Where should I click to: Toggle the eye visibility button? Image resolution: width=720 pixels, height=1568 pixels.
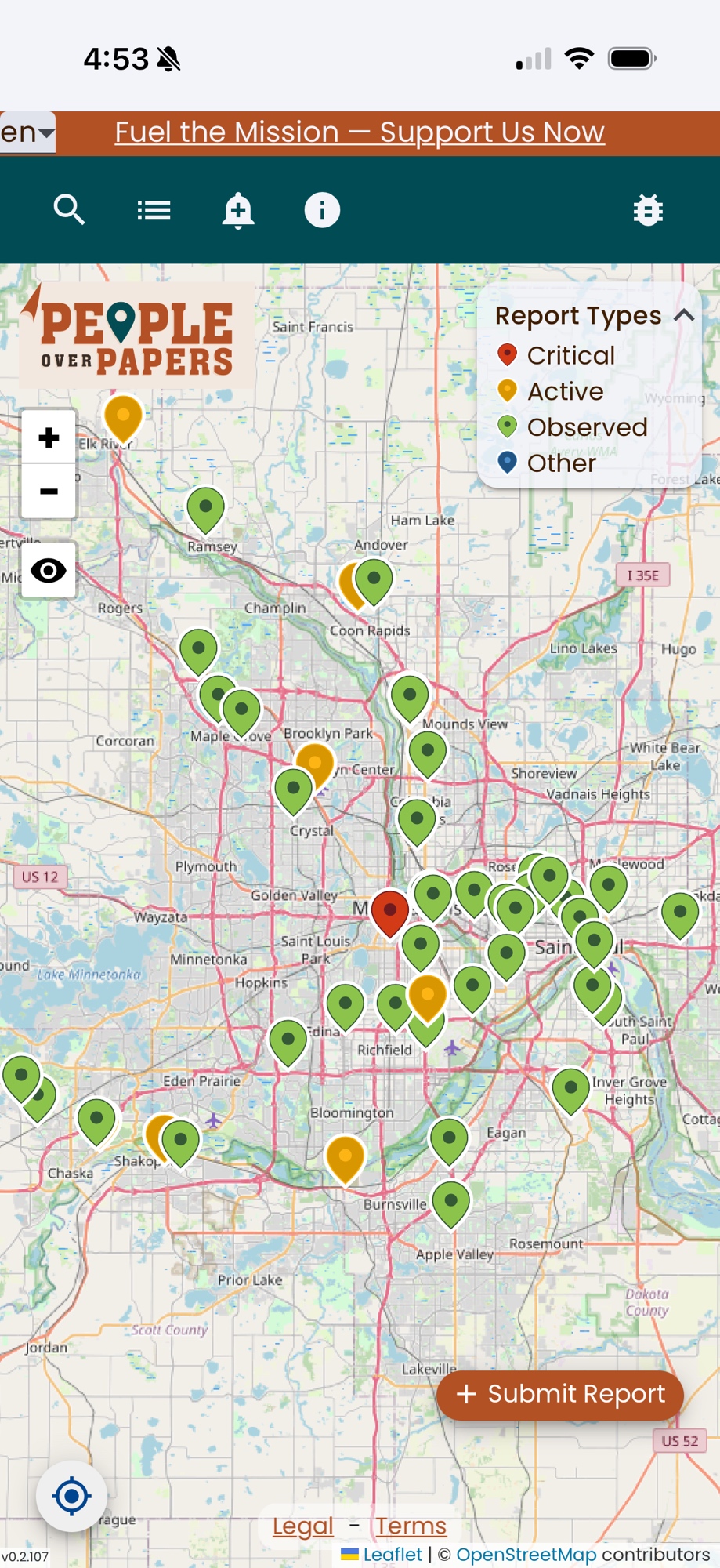(49, 570)
